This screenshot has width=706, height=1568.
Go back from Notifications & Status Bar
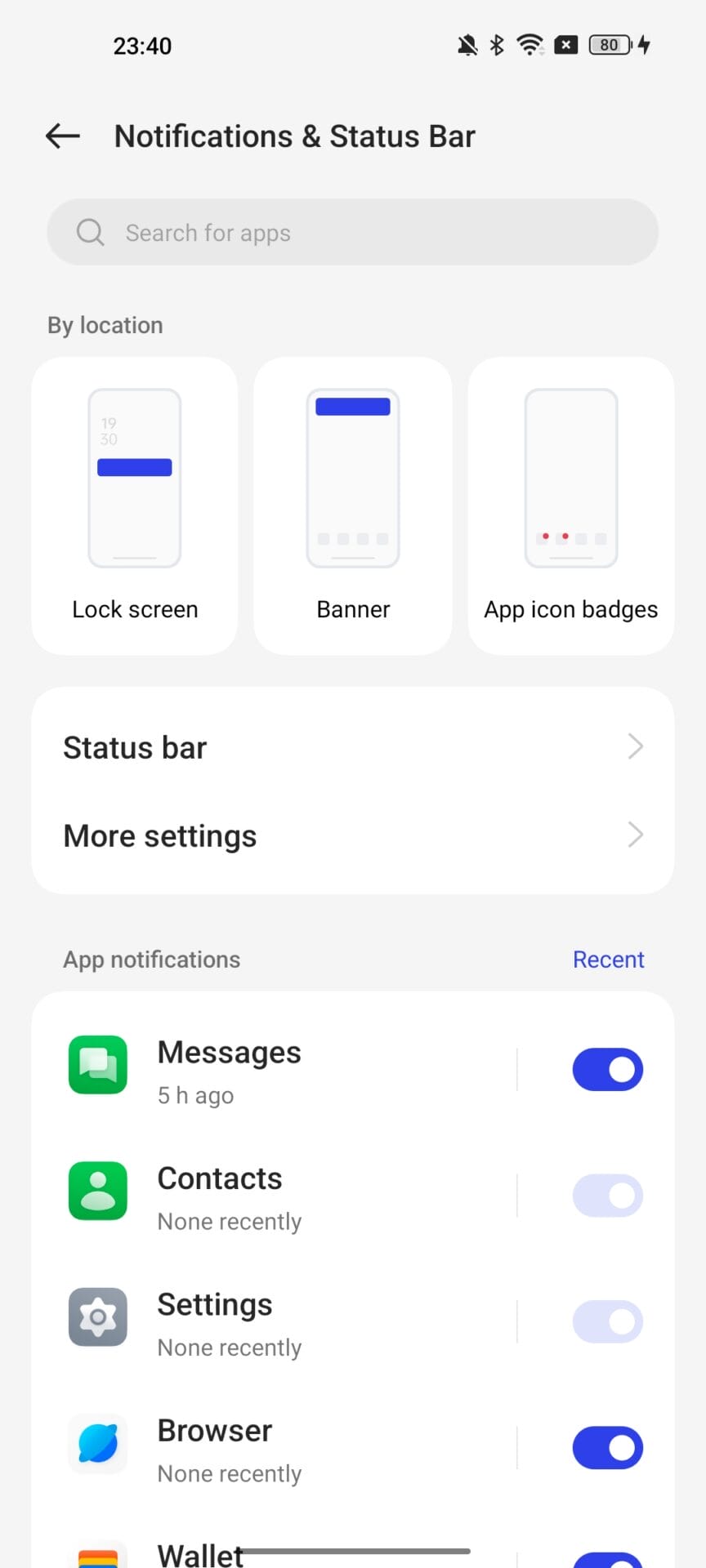coord(63,136)
